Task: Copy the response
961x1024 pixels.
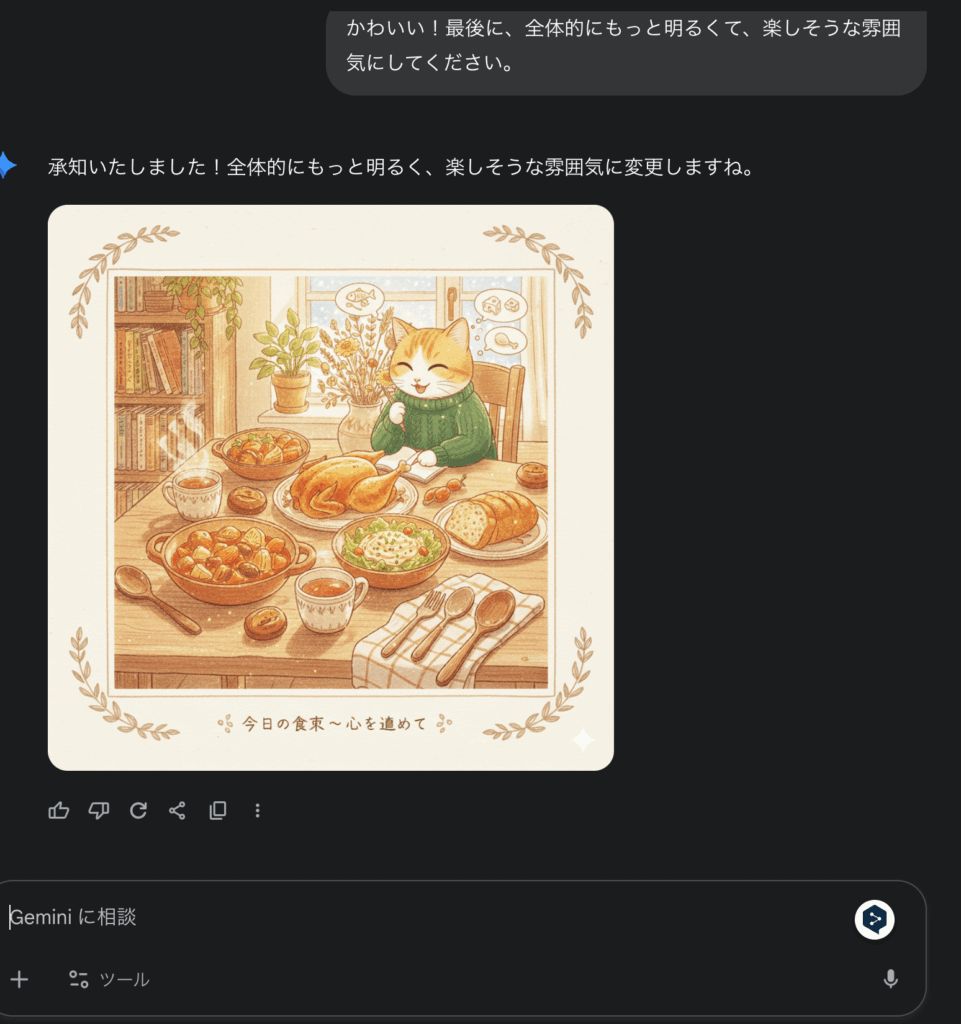Action: (217, 810)
